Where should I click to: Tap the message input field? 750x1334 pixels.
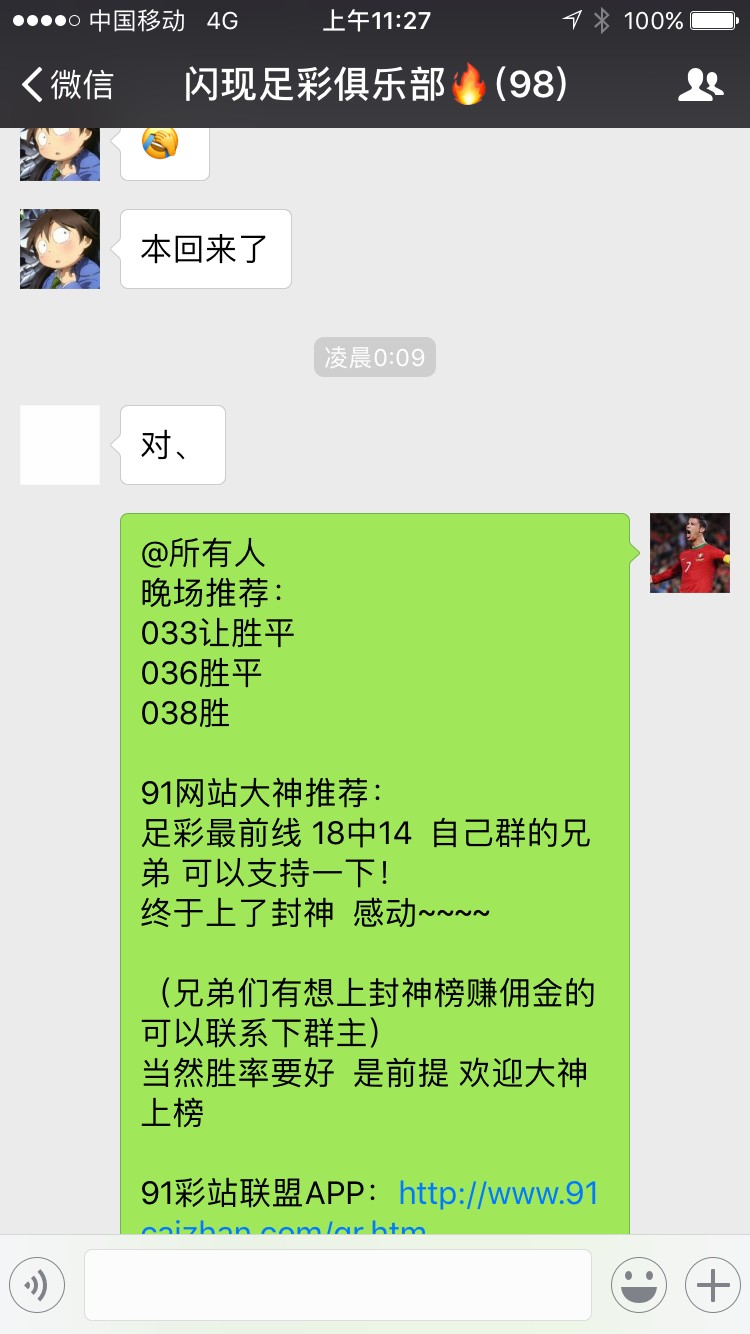340,1284
